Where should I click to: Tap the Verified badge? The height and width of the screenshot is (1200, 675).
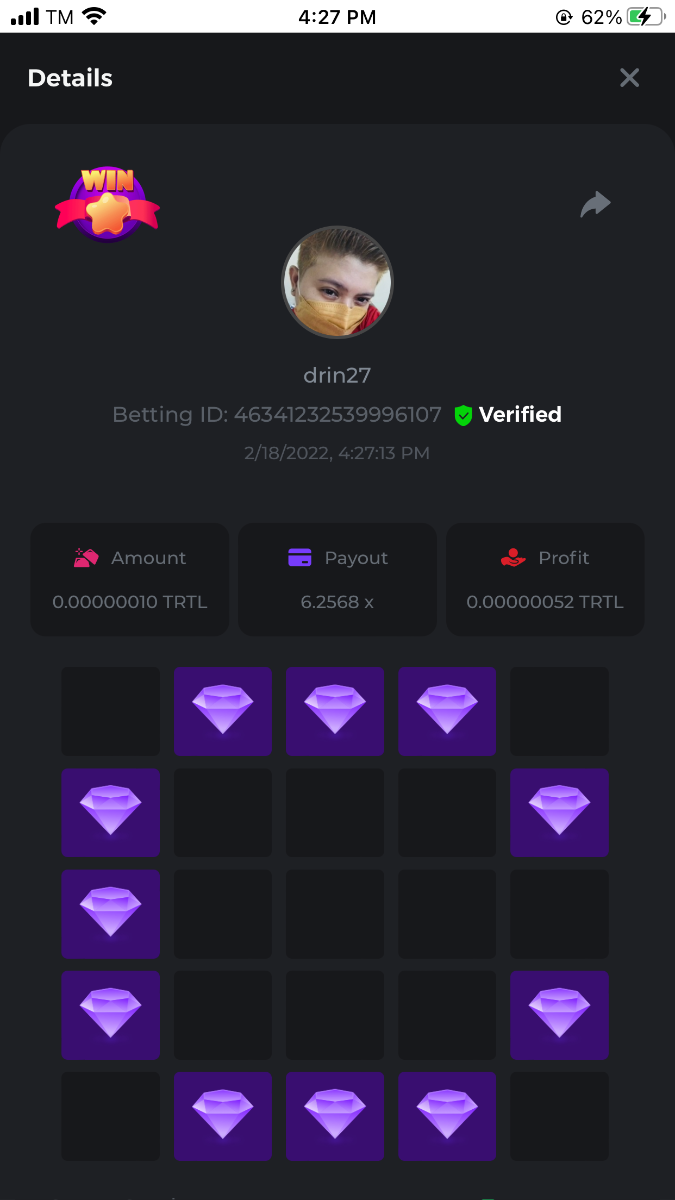point(508,415)
